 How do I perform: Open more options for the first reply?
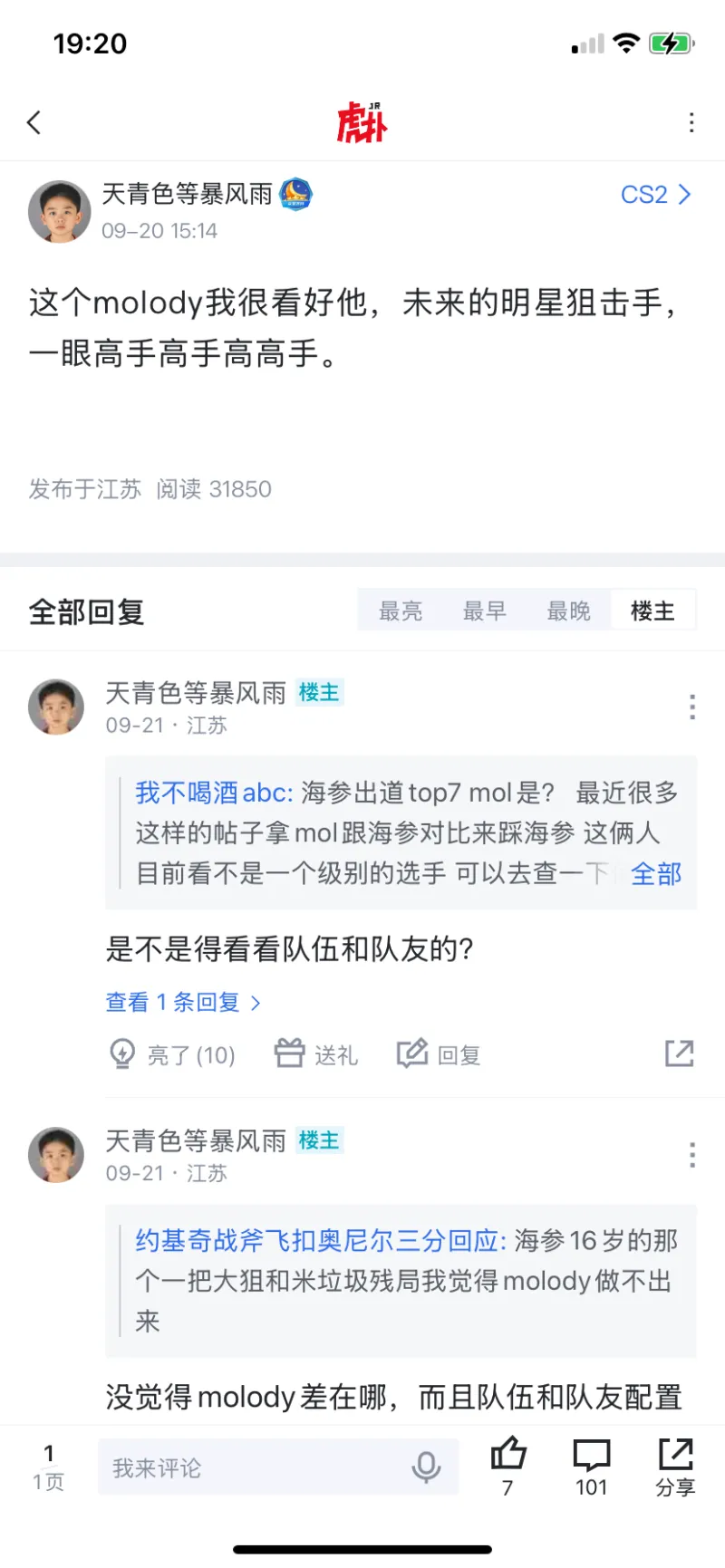[x=692, y=707]
